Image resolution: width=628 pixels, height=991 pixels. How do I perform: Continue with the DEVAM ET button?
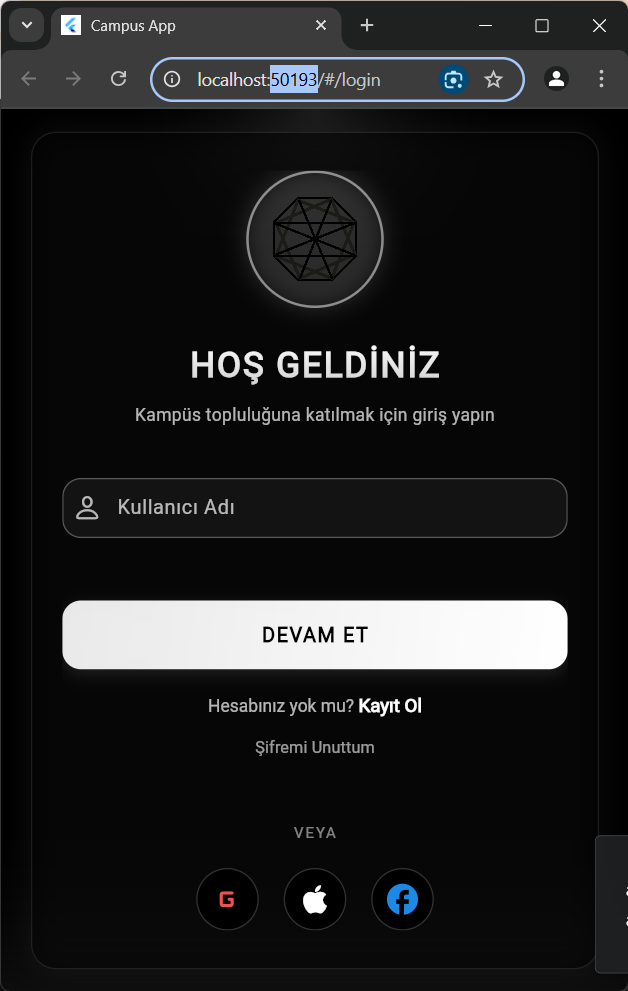pyautogui.click(x=314, y=635)
